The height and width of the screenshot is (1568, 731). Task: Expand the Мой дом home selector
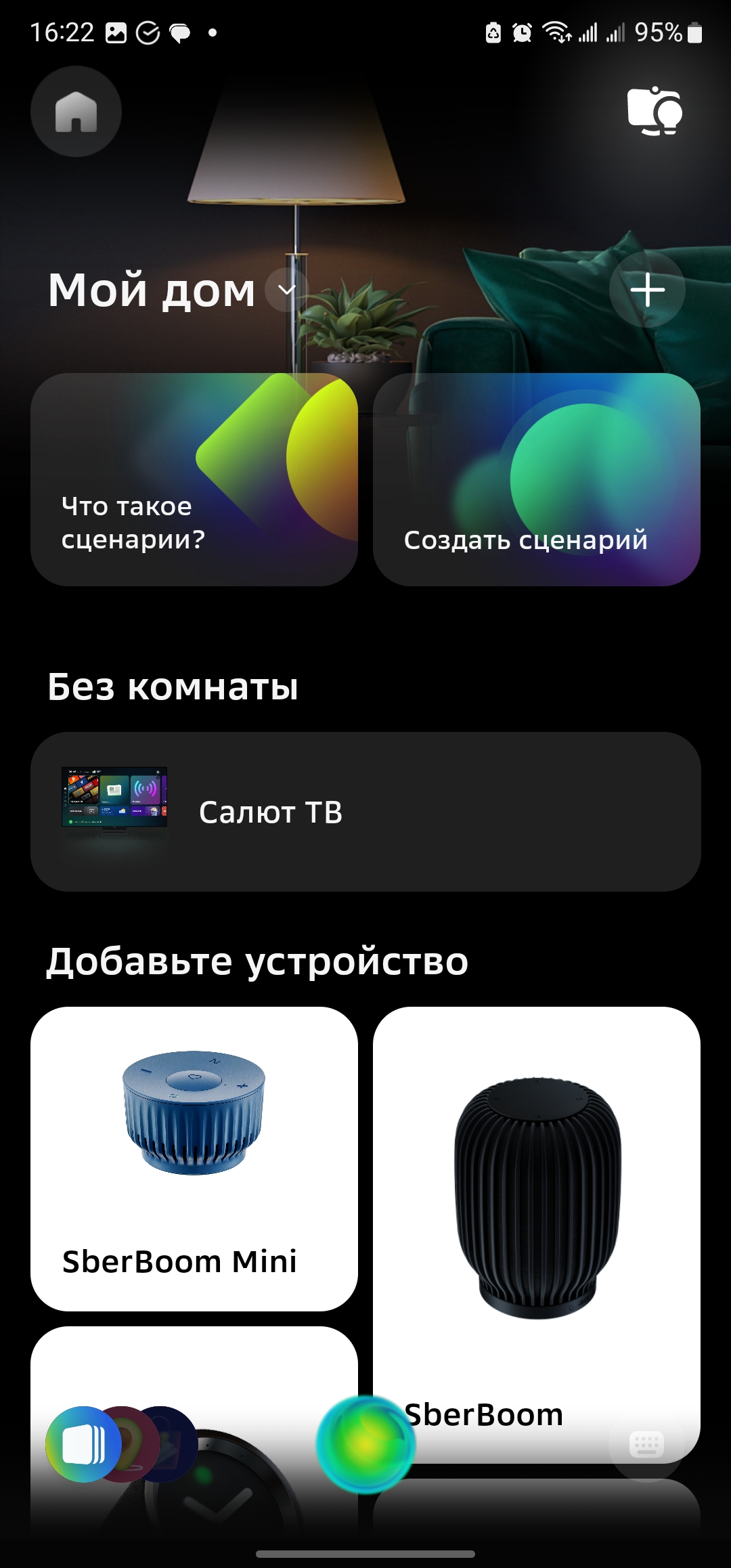point(287,290)
